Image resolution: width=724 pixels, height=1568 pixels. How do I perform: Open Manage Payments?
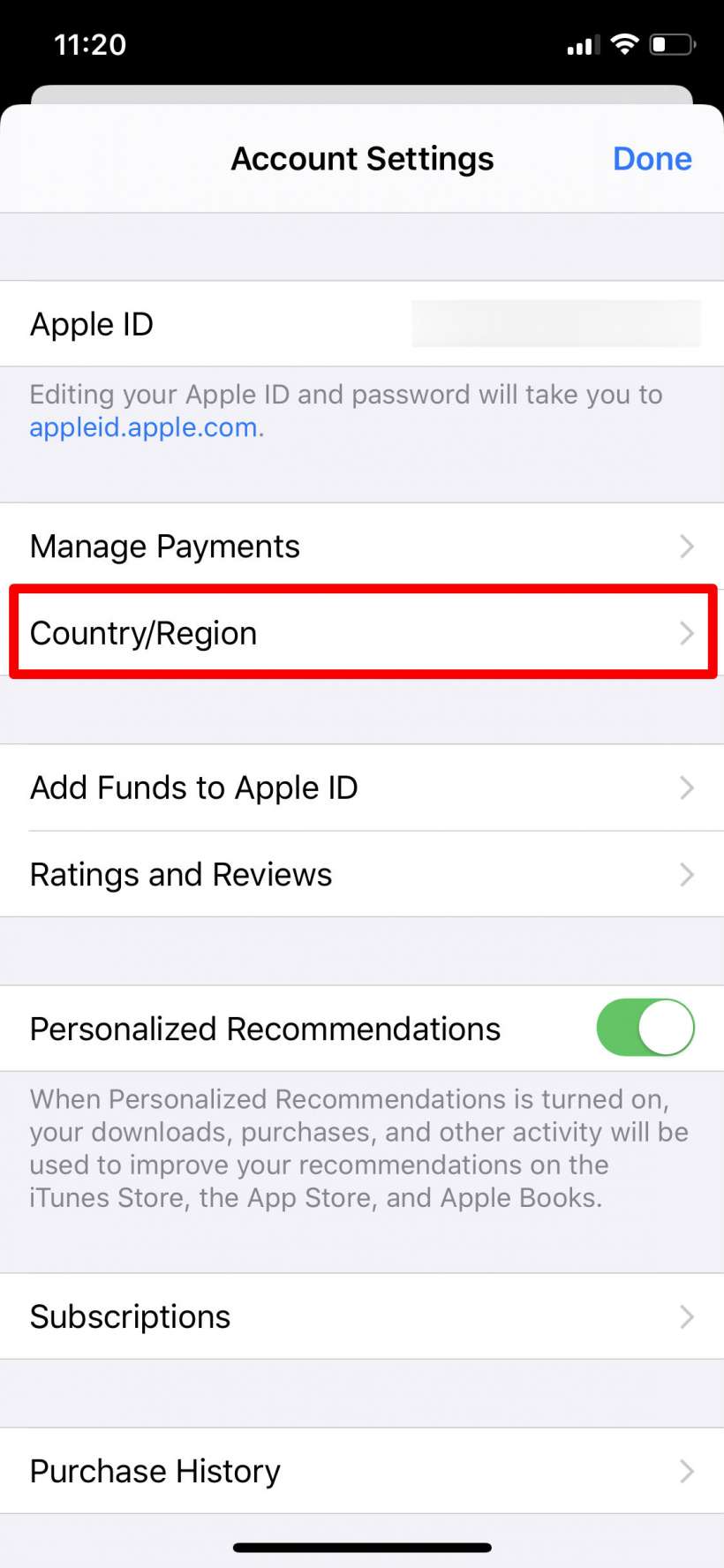pyautogui.click(x=362, y=547)
